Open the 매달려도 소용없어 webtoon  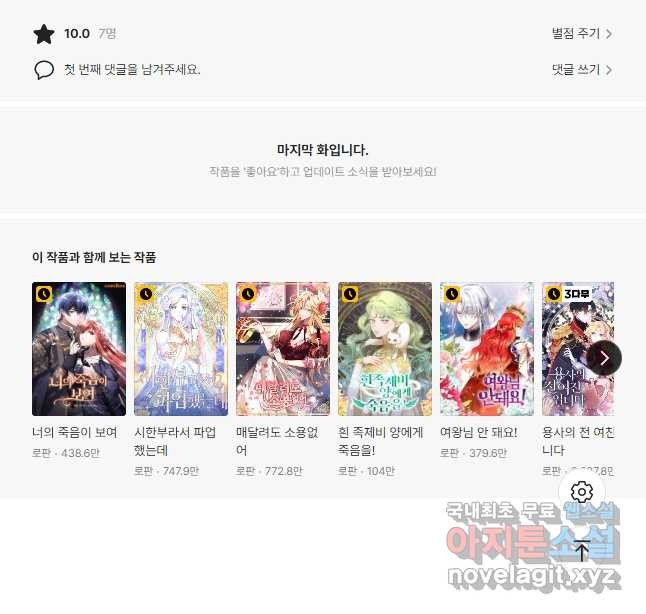[283, 349]
